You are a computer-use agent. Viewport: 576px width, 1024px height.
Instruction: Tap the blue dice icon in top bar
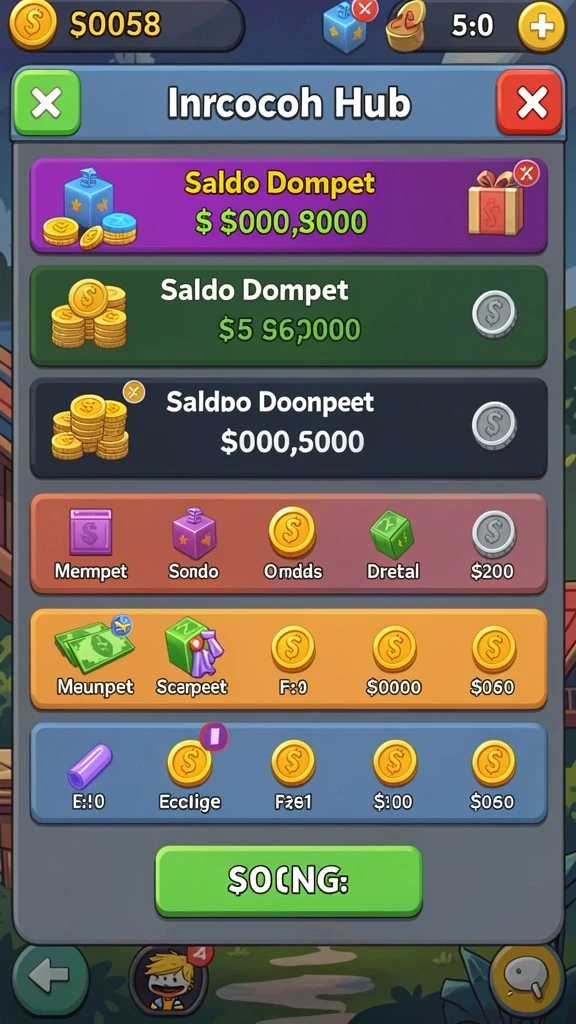[x=345, y=28]
